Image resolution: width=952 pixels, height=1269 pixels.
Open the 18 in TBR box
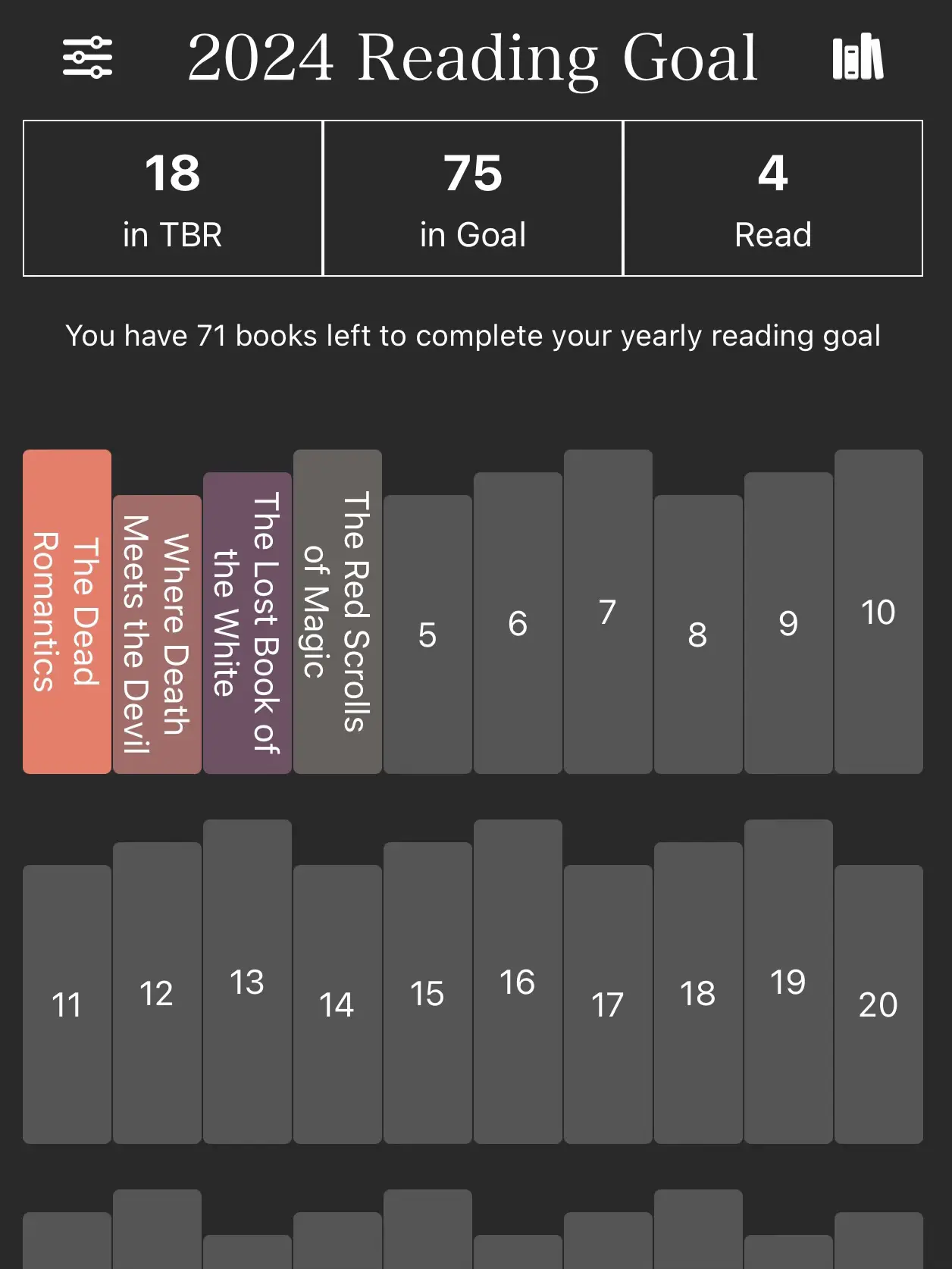coord(173,199)
